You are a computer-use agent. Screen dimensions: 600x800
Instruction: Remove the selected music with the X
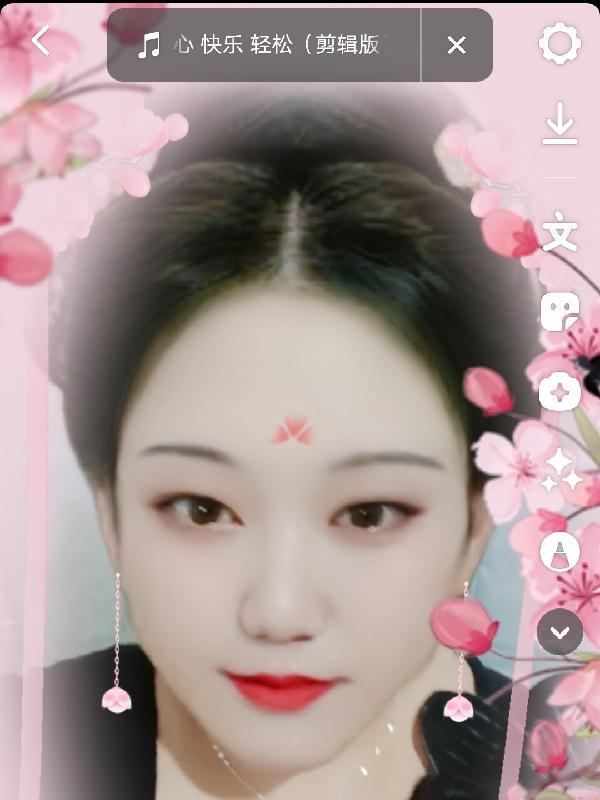[456, 45]
